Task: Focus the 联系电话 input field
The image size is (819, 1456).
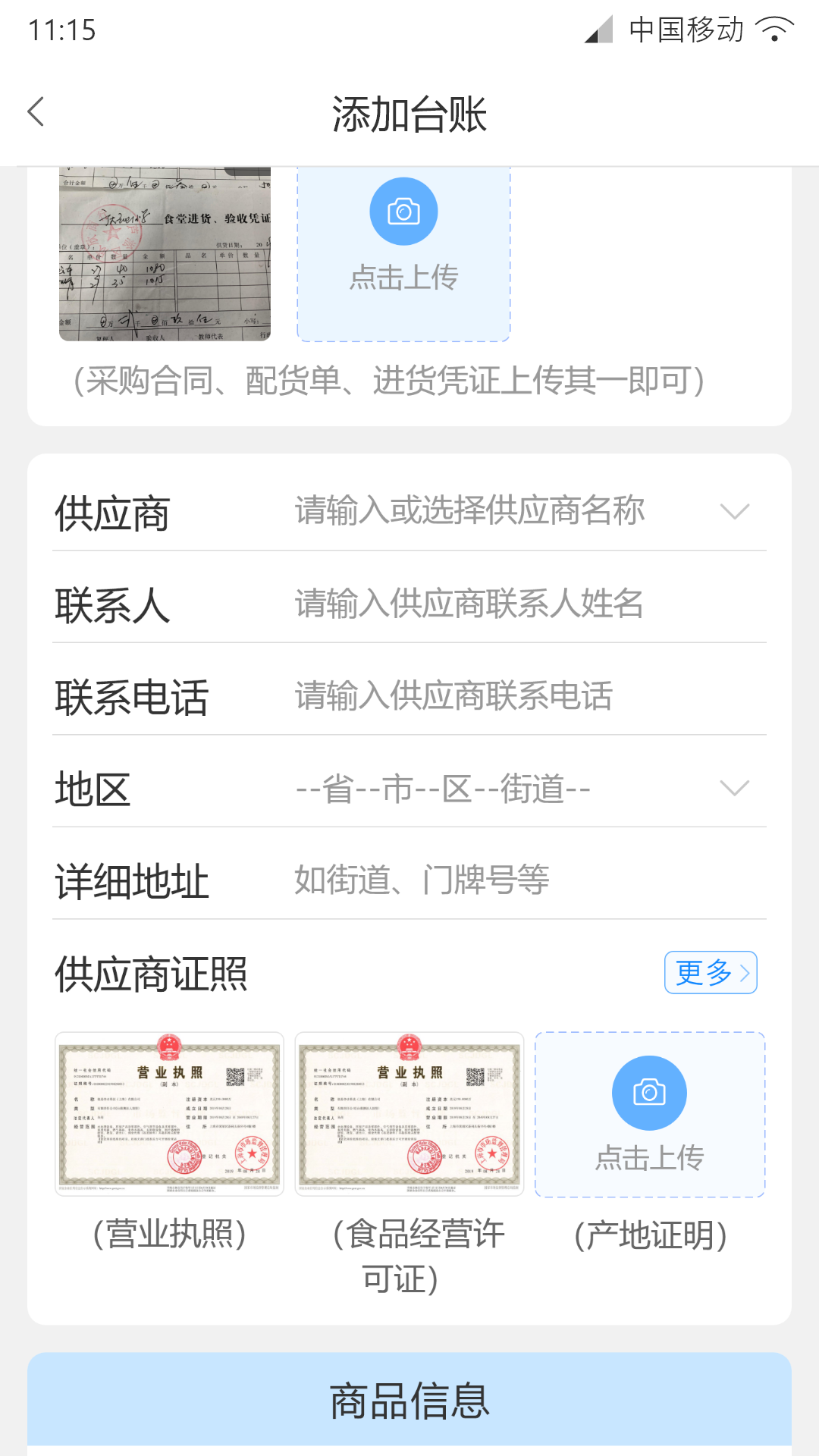Action: pos(523,696)
